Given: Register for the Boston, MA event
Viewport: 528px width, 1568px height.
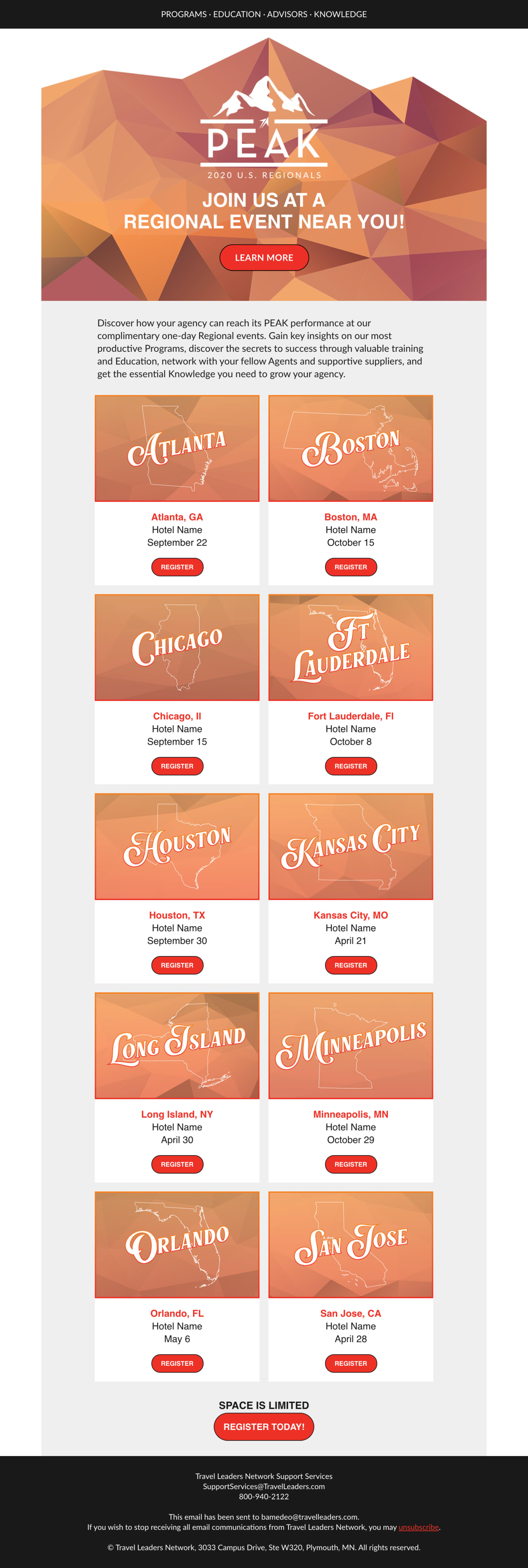Looking at the screenshot, I should coord(350,567).
